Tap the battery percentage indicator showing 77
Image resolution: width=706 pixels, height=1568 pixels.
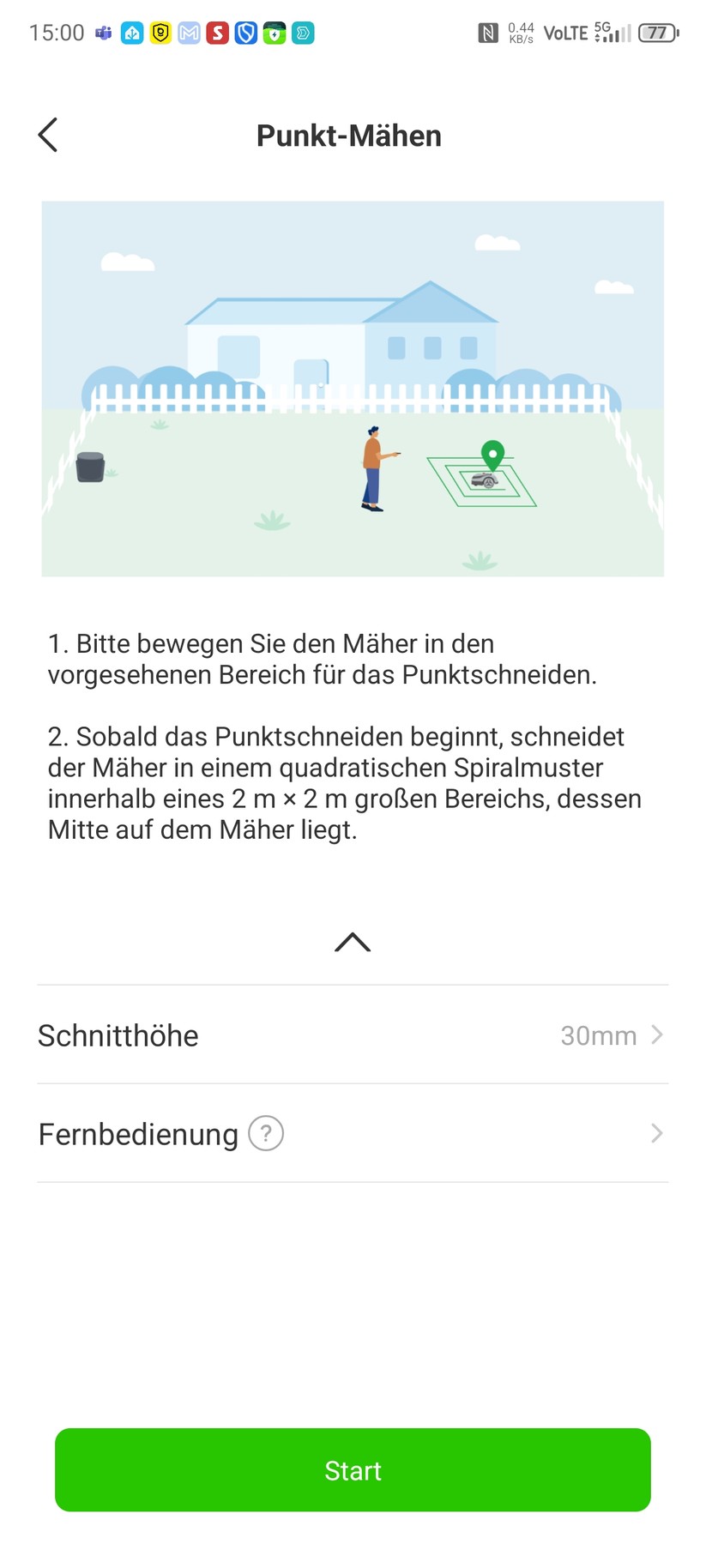click(656, 33)
